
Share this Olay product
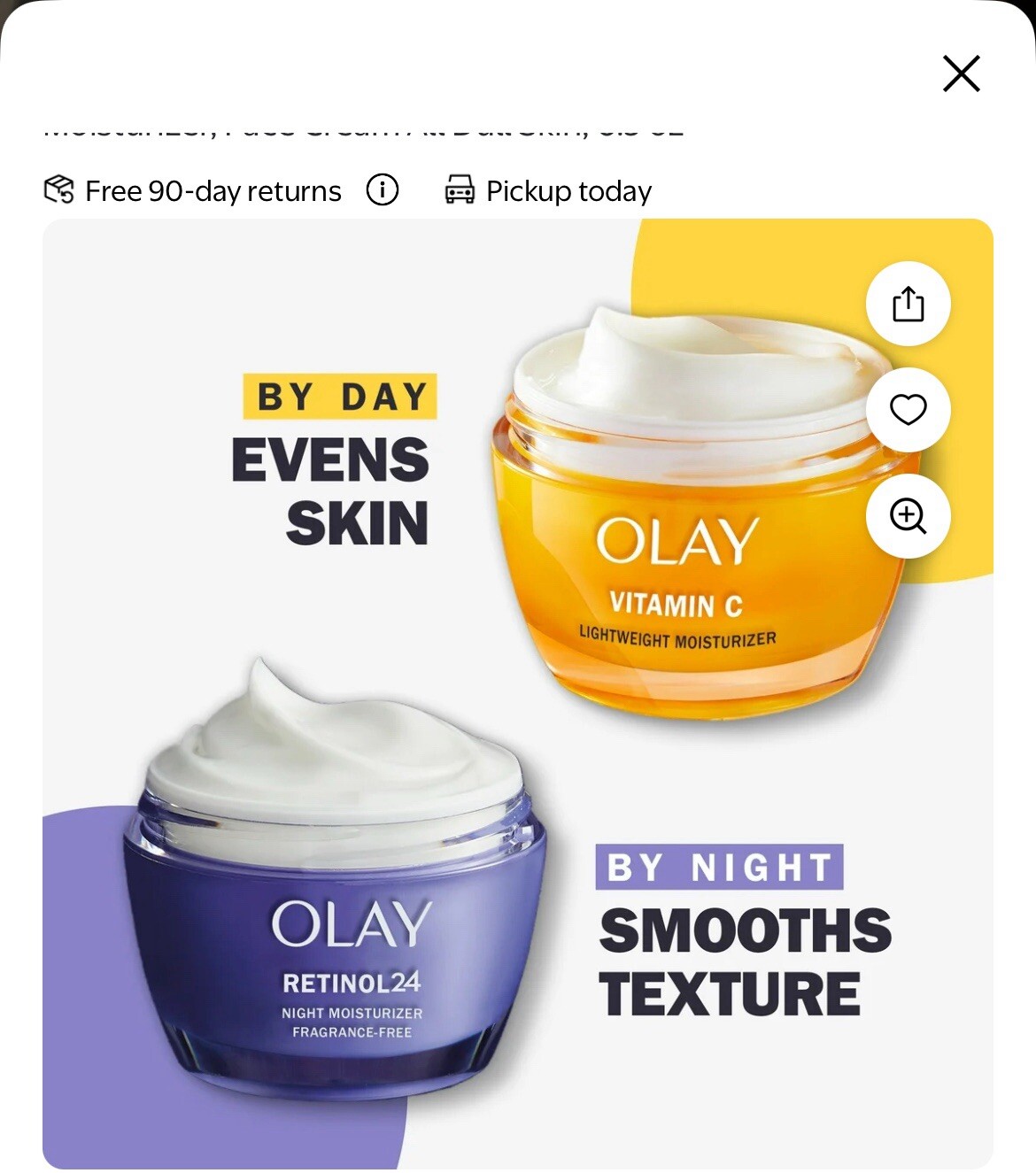coord(908,304)
